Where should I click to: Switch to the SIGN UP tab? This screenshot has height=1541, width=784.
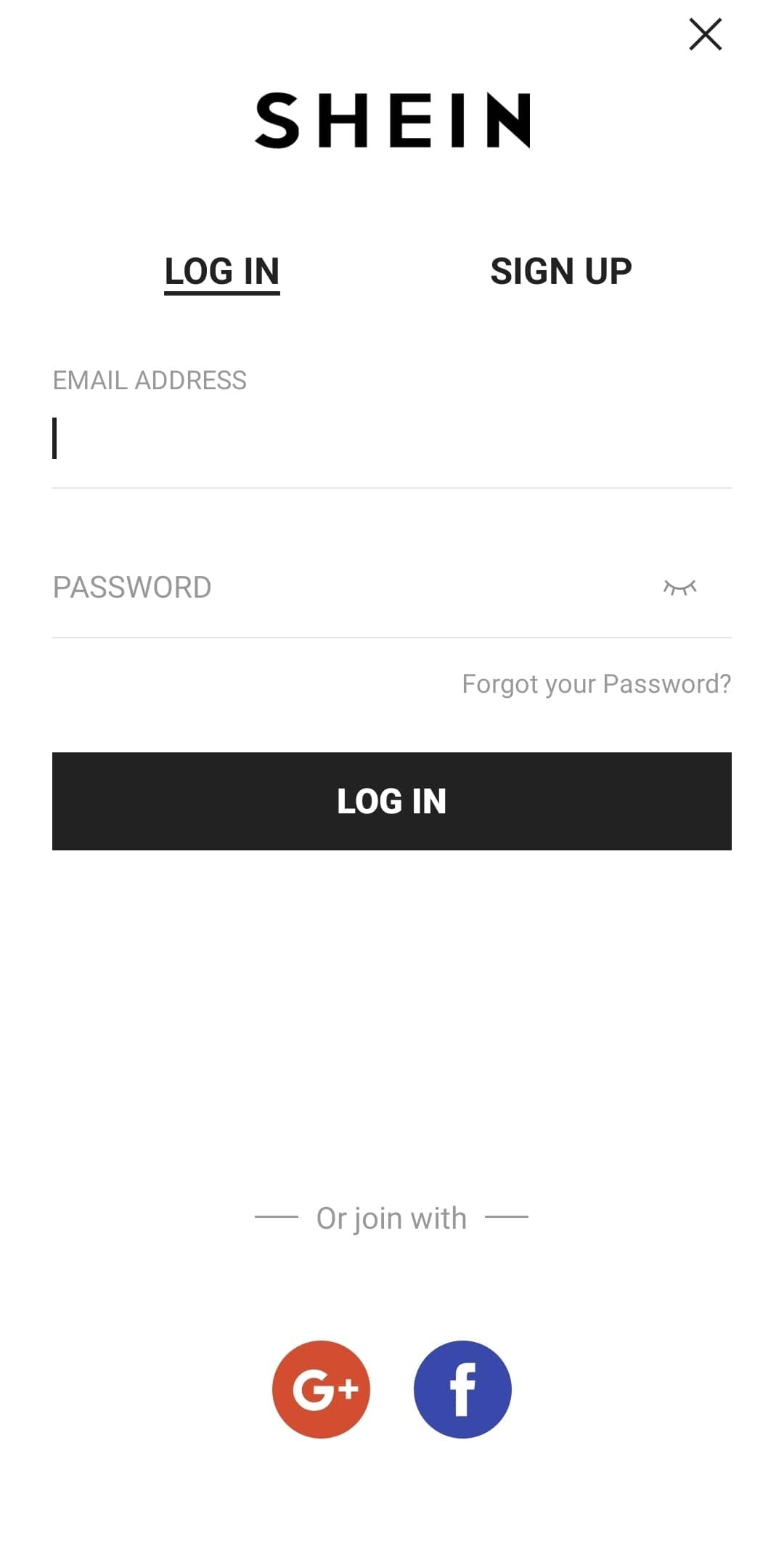coord(561,272)
